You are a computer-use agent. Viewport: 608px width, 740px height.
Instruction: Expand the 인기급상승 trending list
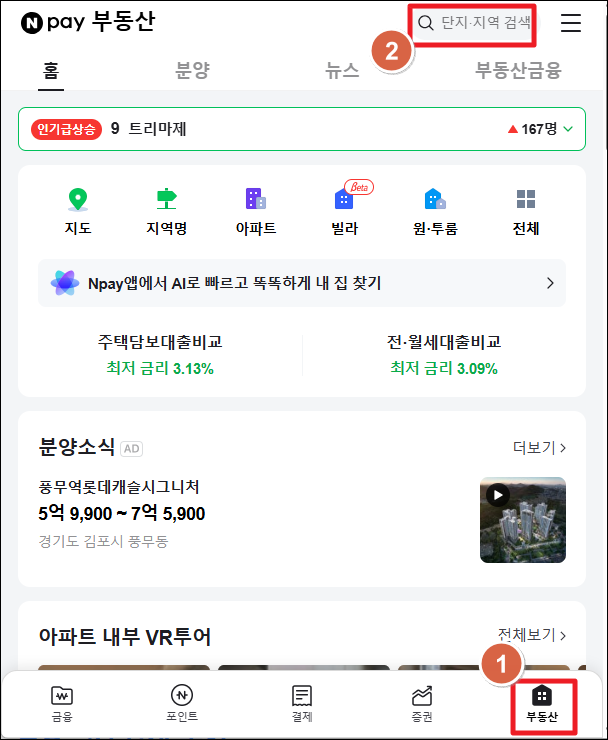click(568, 129)
